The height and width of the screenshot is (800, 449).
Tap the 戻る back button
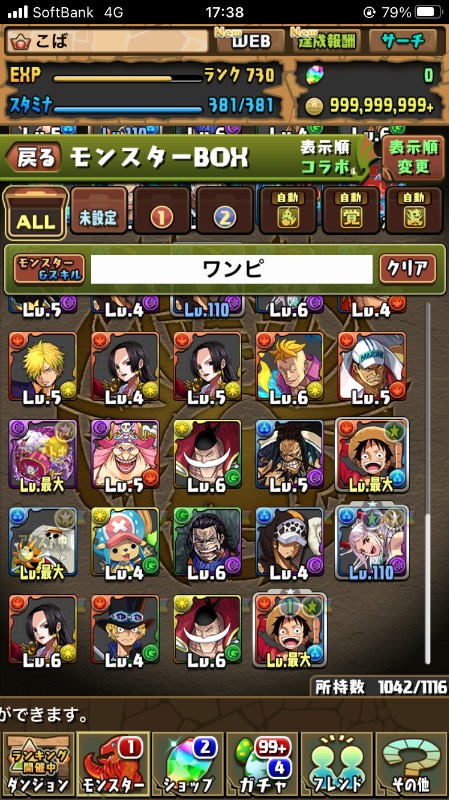pos(34,157)
